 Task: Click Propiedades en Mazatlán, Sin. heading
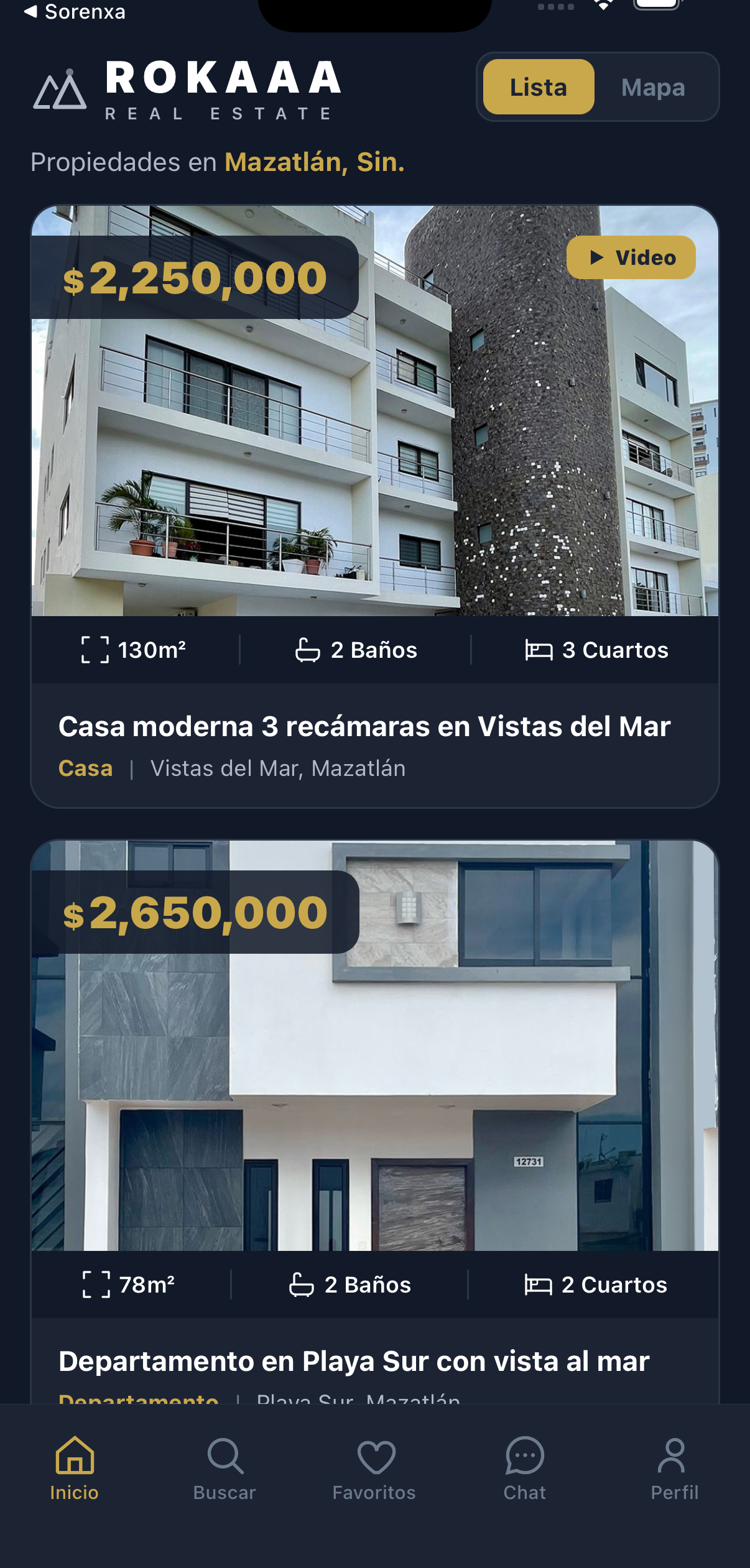pyautogui.click(x=216, y=163)
